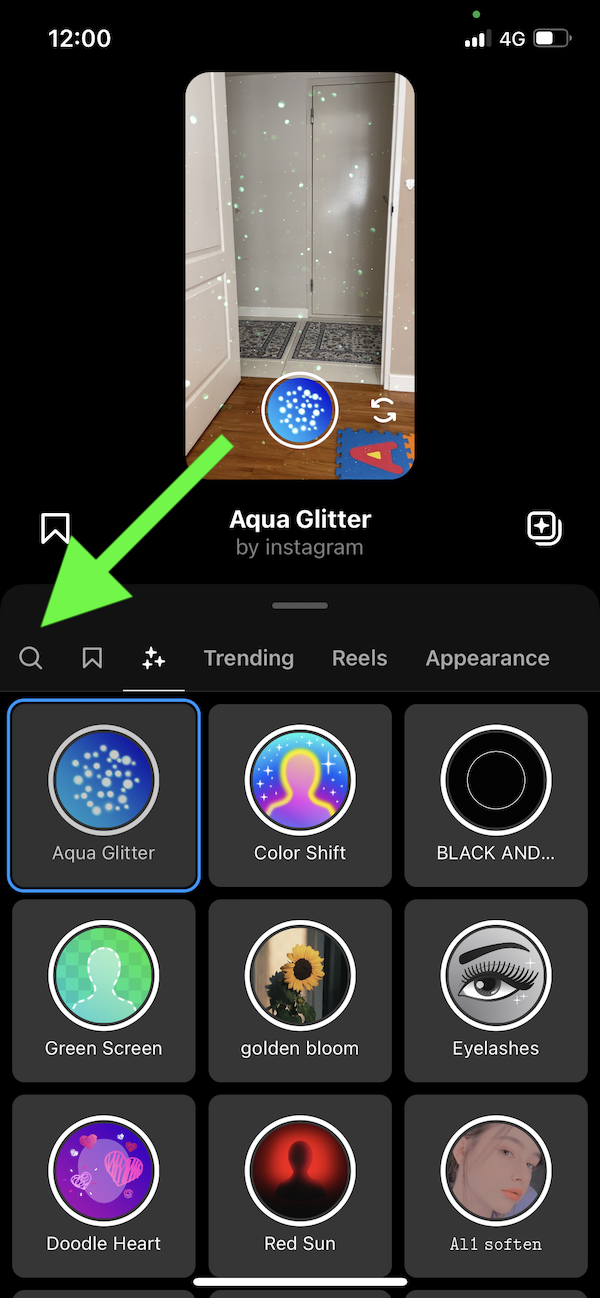Try the golden bloom effect

[x=300, y=990]
